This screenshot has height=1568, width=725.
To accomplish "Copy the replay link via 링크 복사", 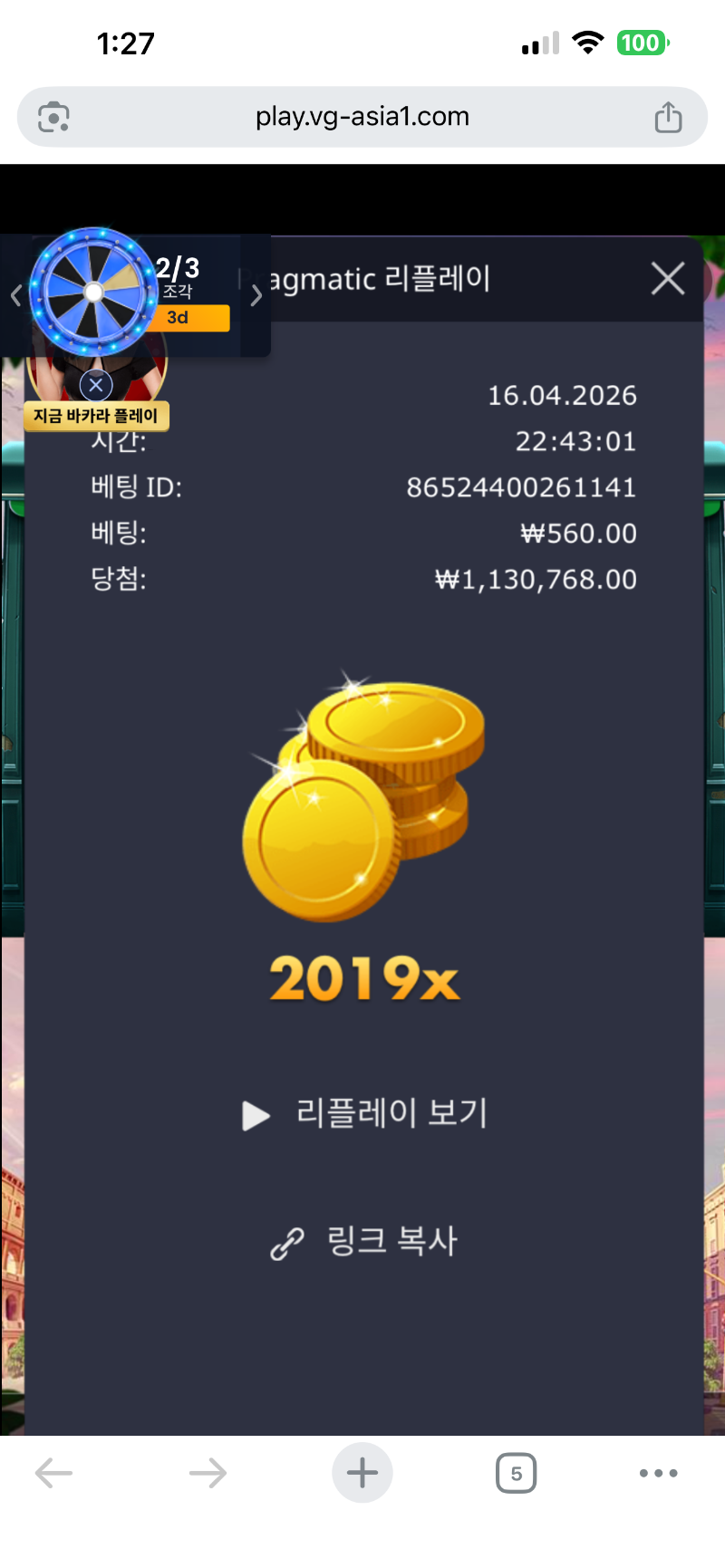I will click(365, 1241).
